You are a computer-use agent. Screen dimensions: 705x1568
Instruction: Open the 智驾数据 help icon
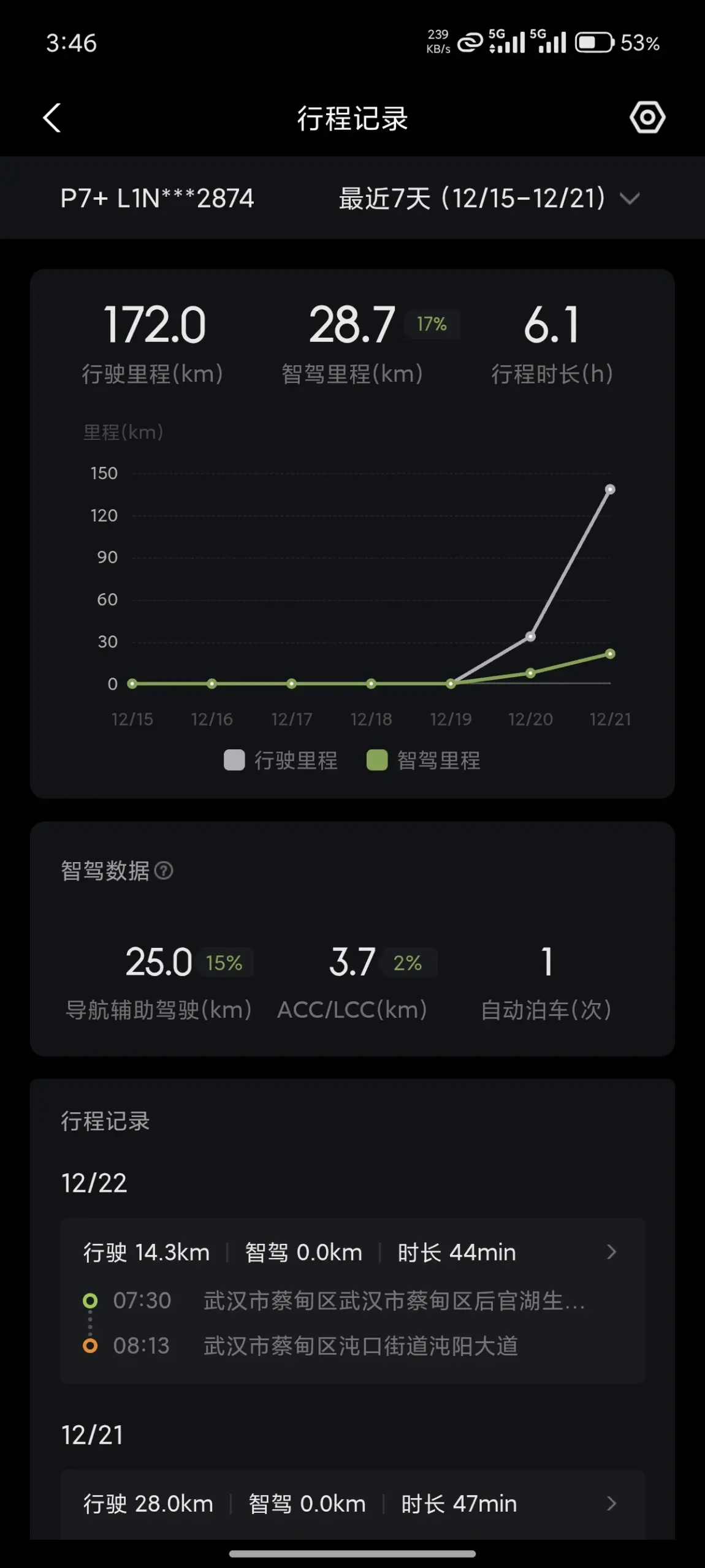(164, 870)
